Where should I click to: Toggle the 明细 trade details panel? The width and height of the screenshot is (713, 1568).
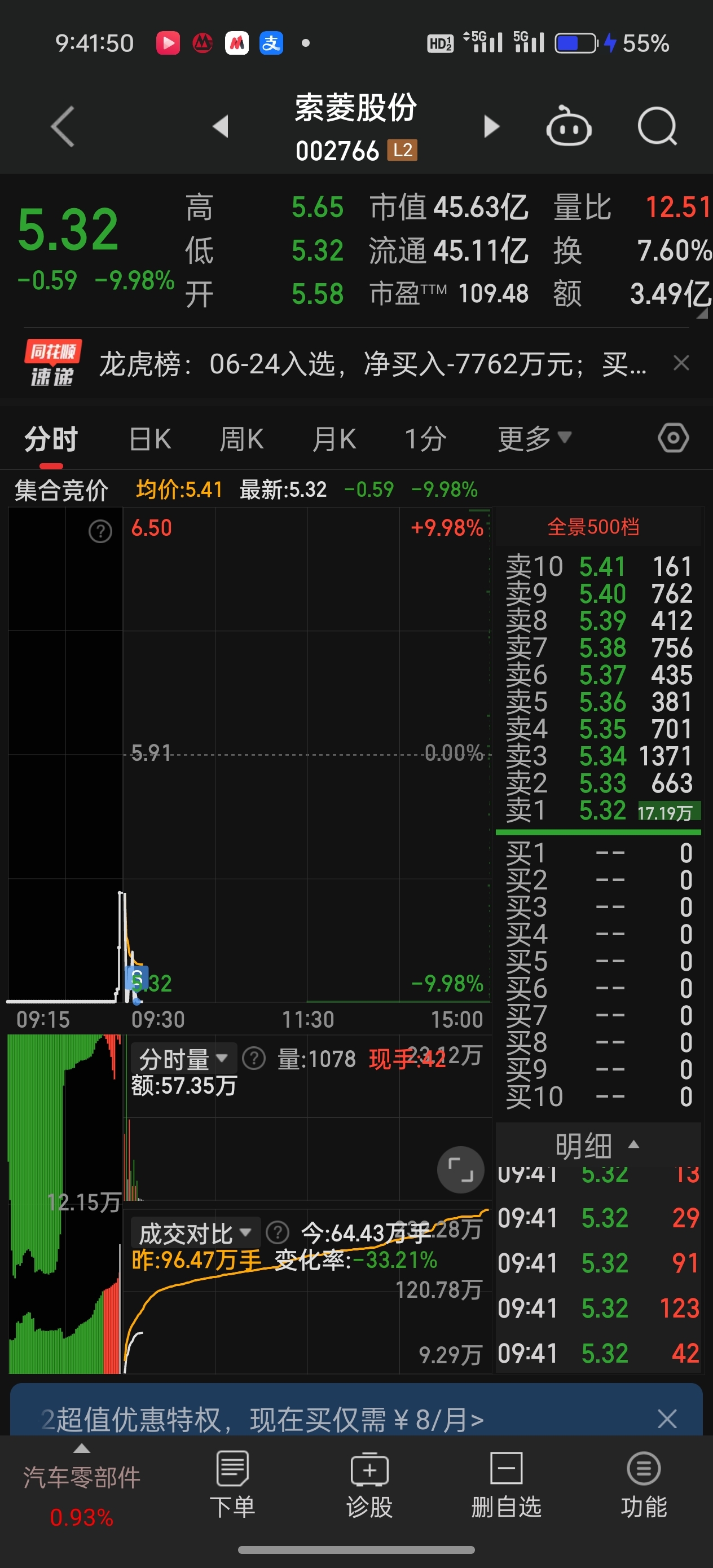pyautogui.click(x=597, y=1146)
